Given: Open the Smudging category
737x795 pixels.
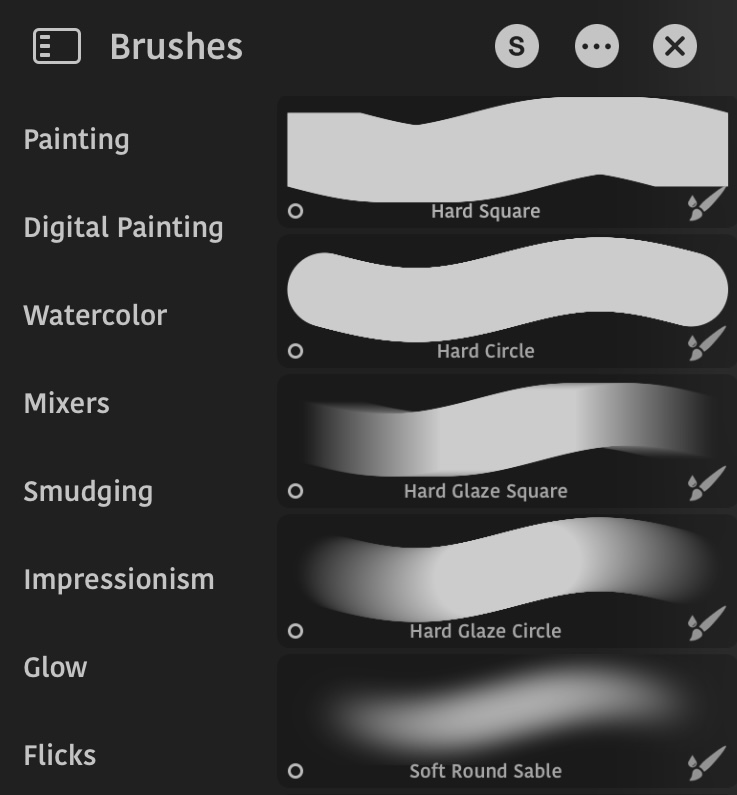Looking at the screenshot, I should point(88,491).
